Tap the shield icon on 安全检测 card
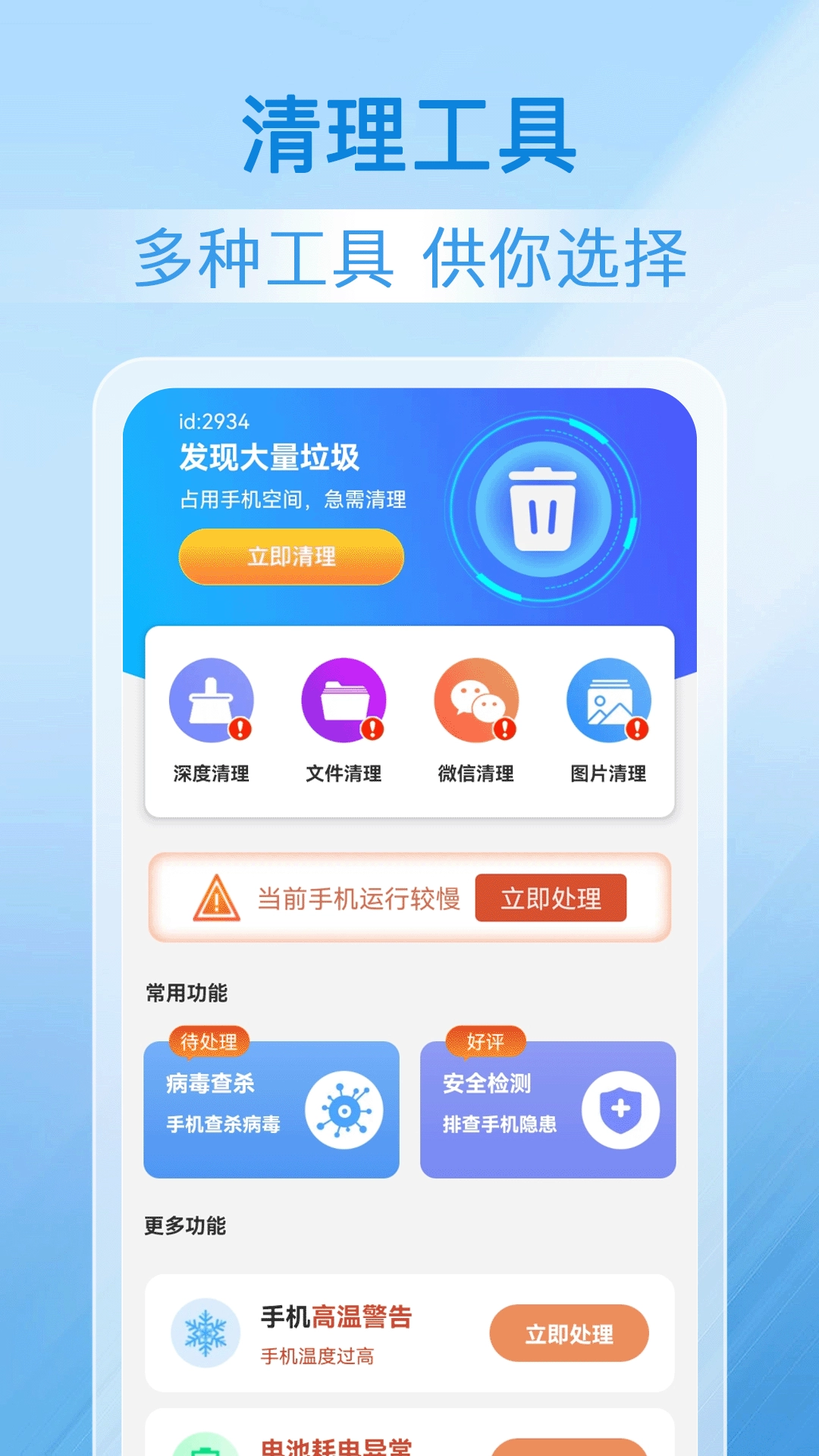The image size is (819, 1456). tap(620, 1109)
